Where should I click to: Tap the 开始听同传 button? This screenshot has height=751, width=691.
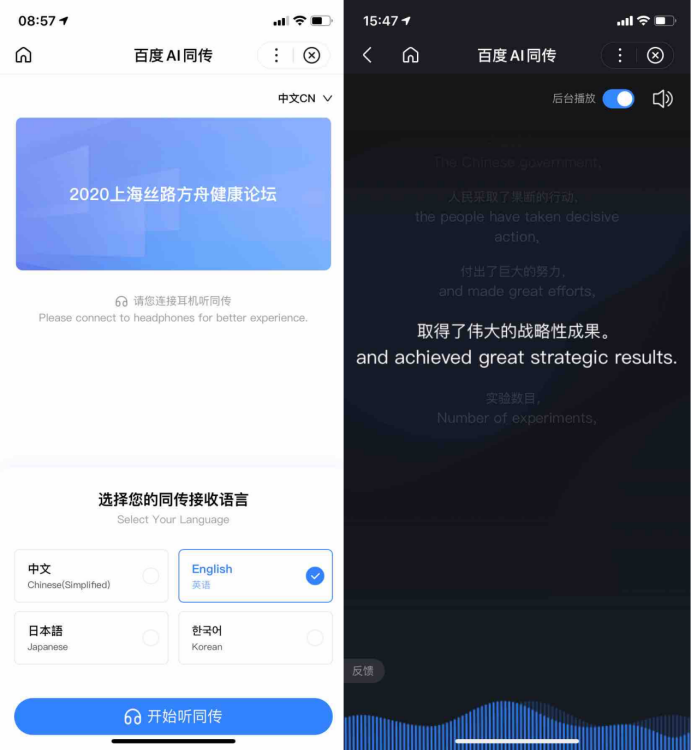173,716
